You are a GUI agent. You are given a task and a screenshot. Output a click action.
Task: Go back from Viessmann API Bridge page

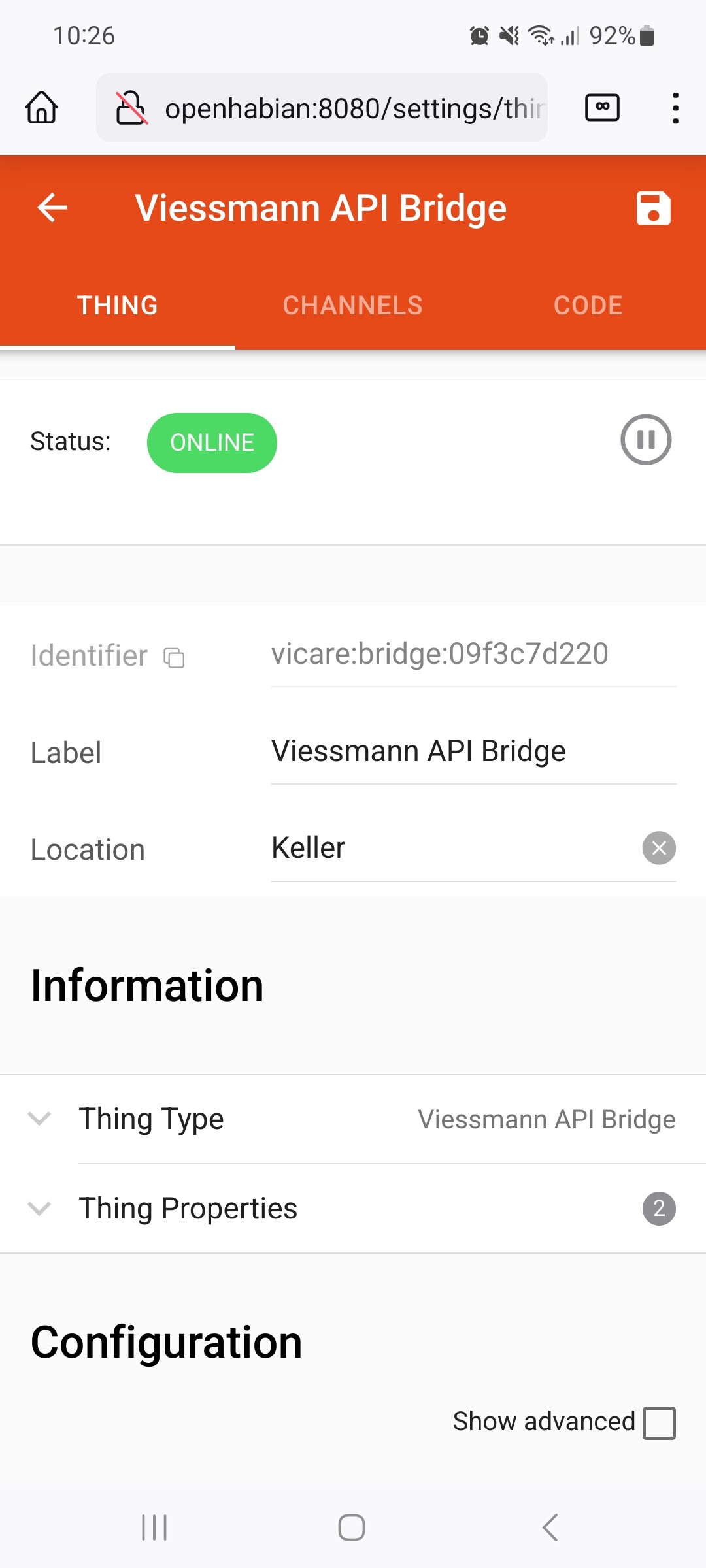52,208
